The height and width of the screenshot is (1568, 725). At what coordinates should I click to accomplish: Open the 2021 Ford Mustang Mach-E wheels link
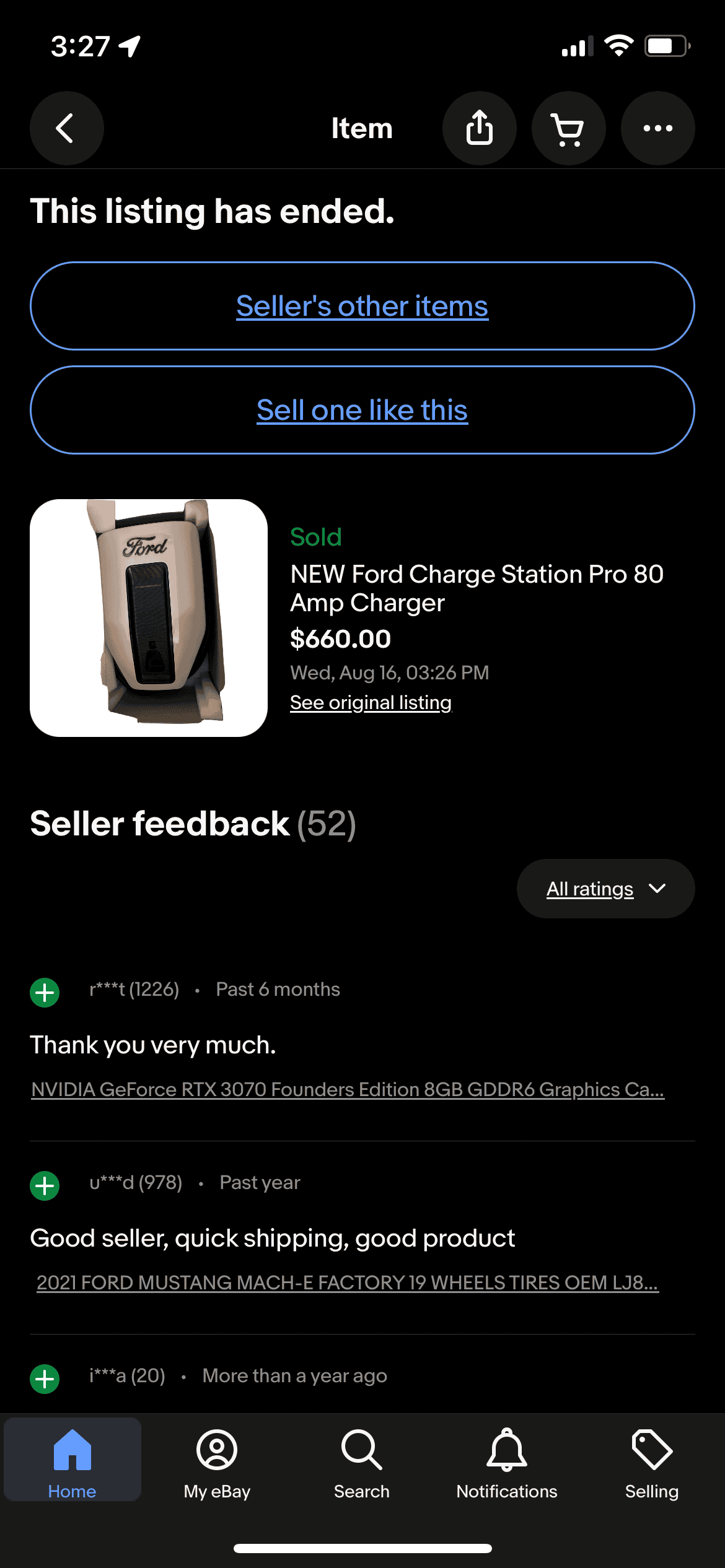tap(347, 1283)
